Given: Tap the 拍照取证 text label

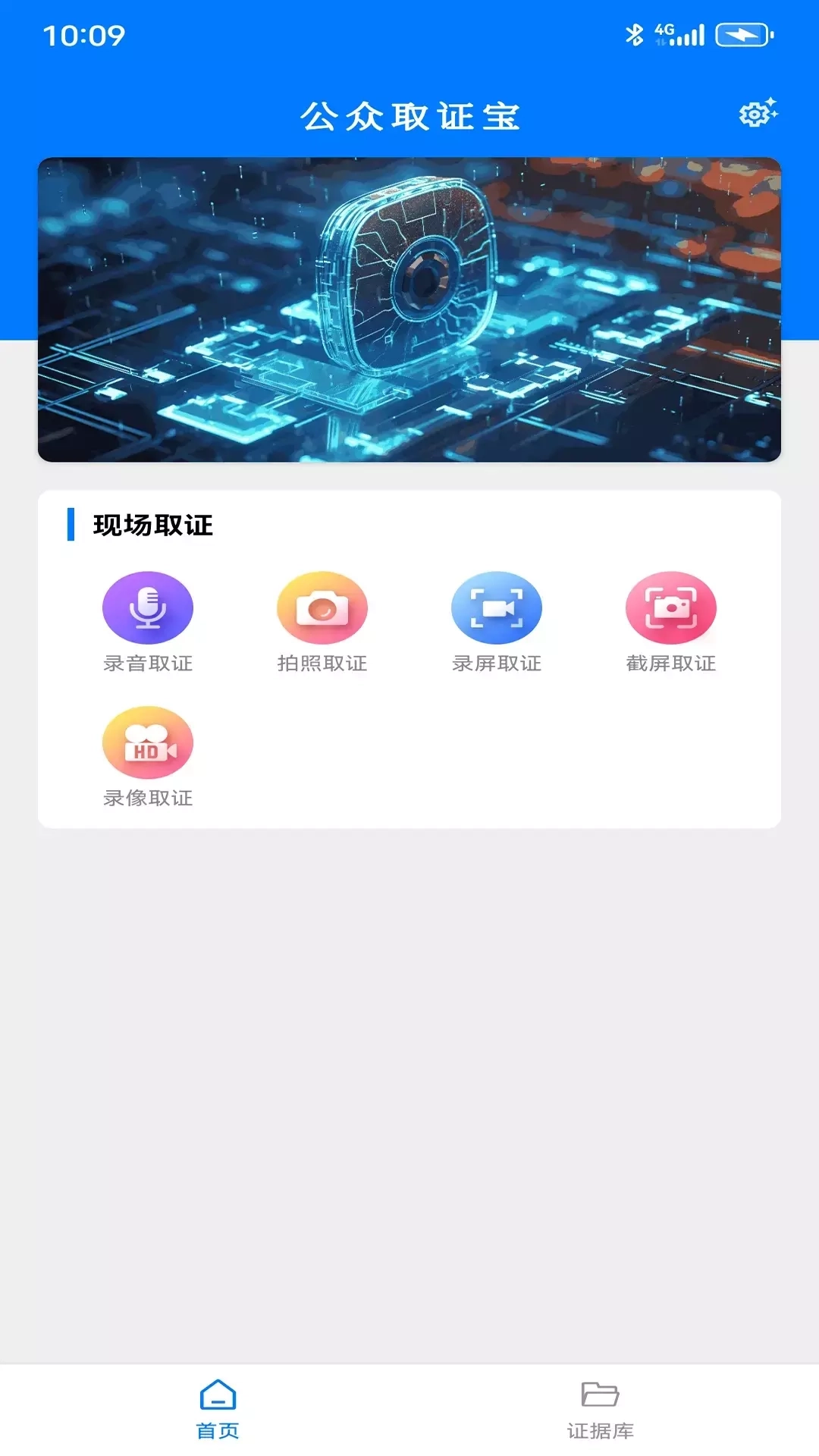Looking at the screenshot, I should pos(323,663).
